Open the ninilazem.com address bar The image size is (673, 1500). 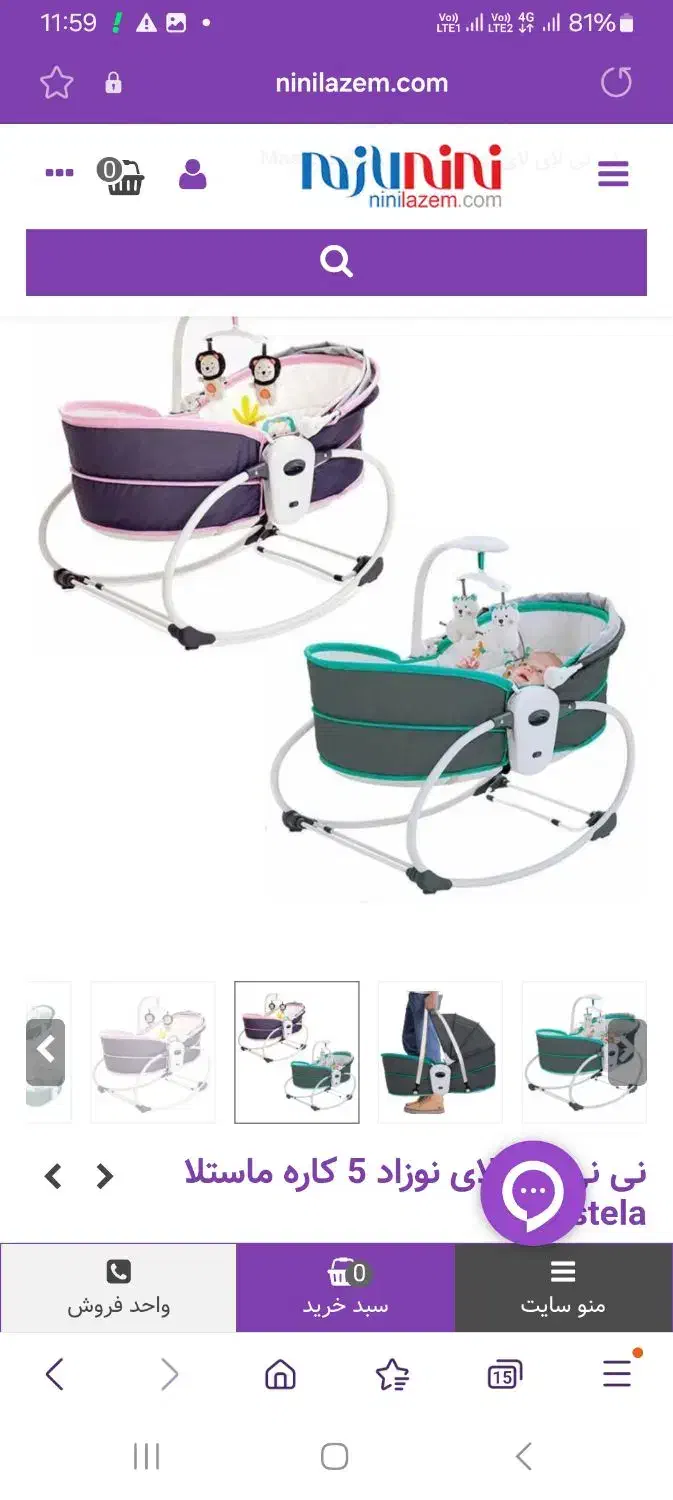click(361, 83)
